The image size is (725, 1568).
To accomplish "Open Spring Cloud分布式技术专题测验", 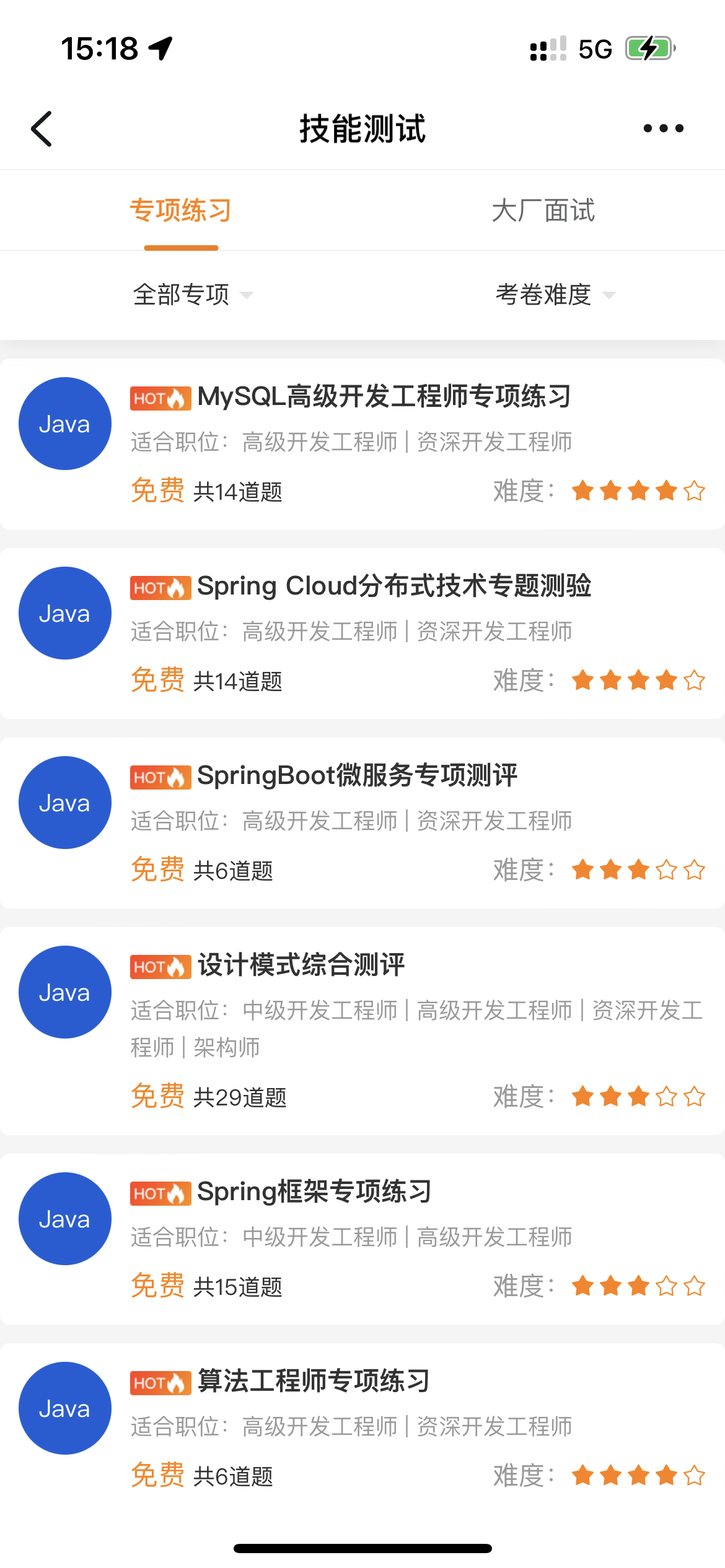I will pyautogui.click(x=362, y=634).
